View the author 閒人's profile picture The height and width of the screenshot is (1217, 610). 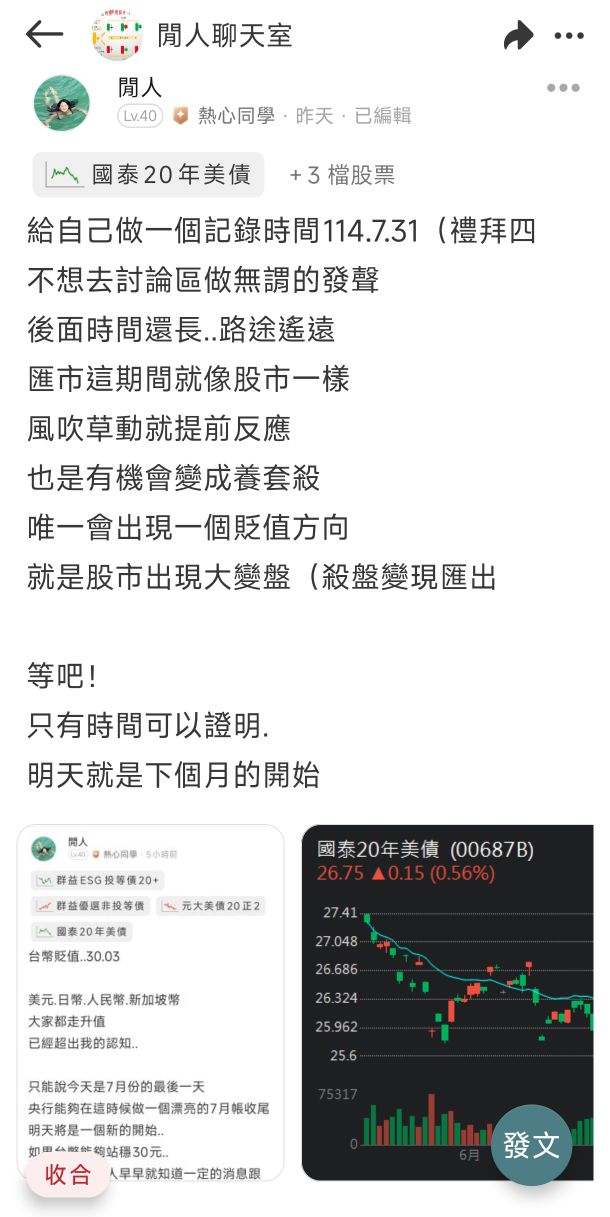point(62,103)
